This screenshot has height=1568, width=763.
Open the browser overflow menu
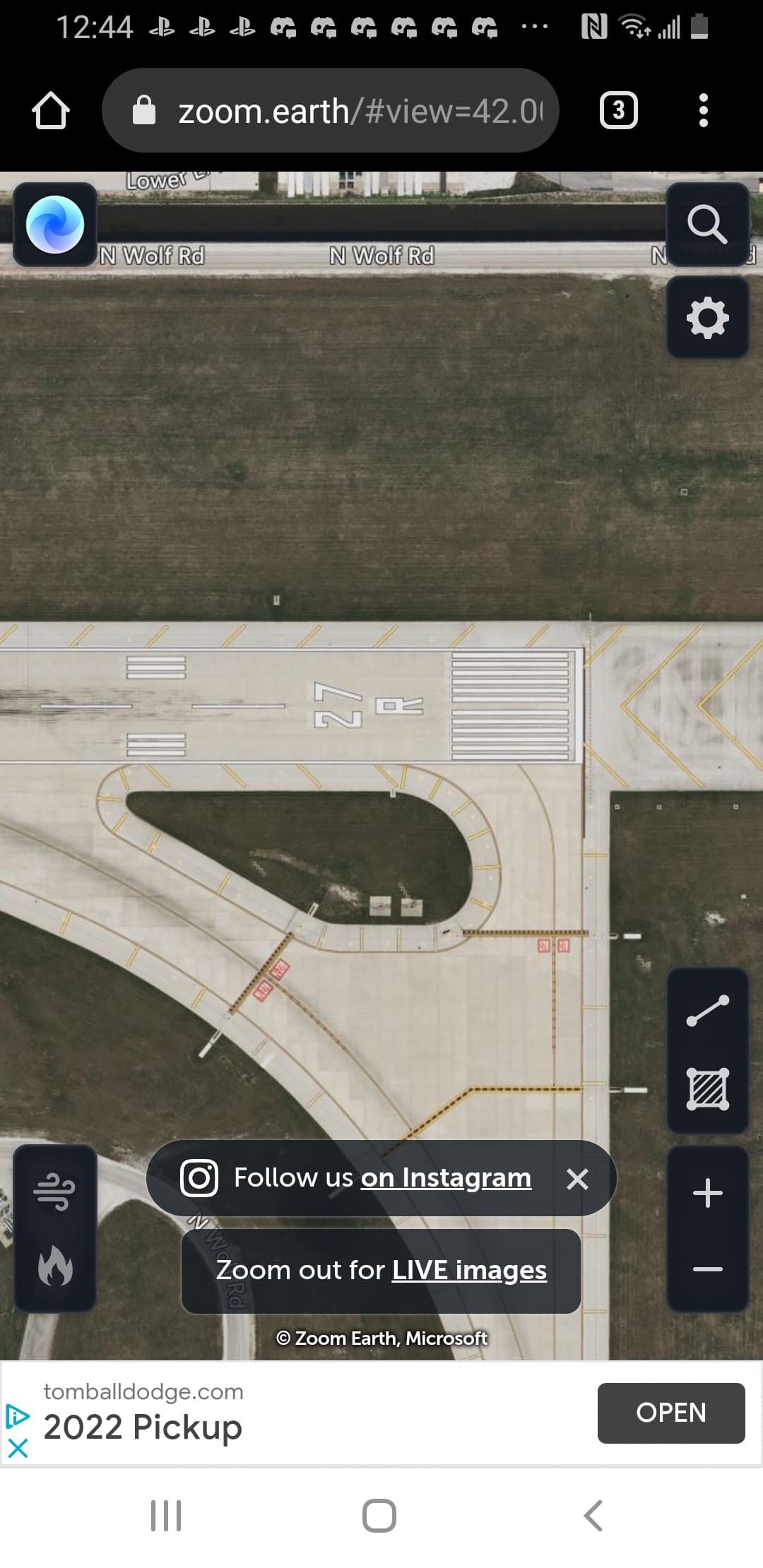point(703,111)
